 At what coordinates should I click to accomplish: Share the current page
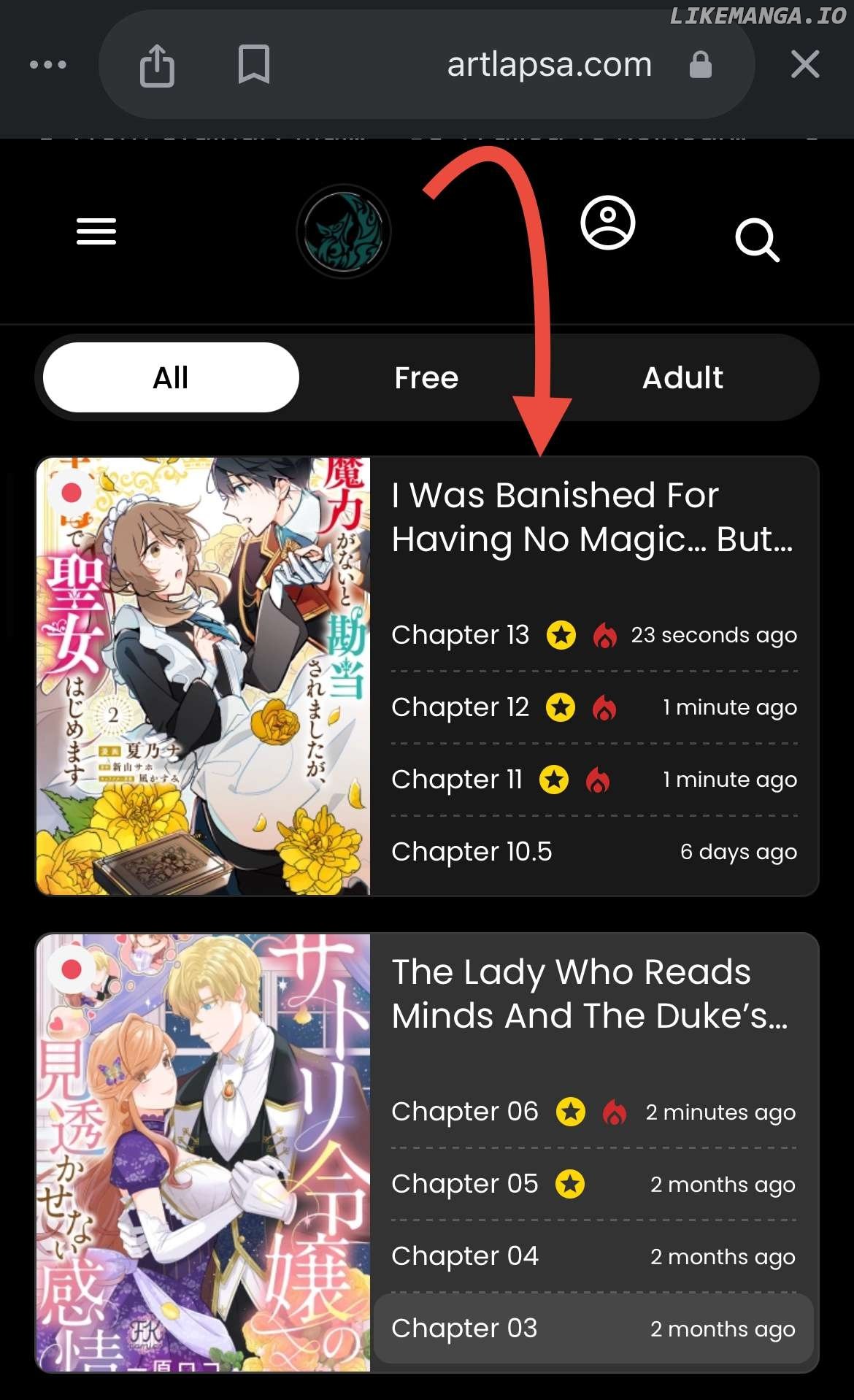point(157,65)
